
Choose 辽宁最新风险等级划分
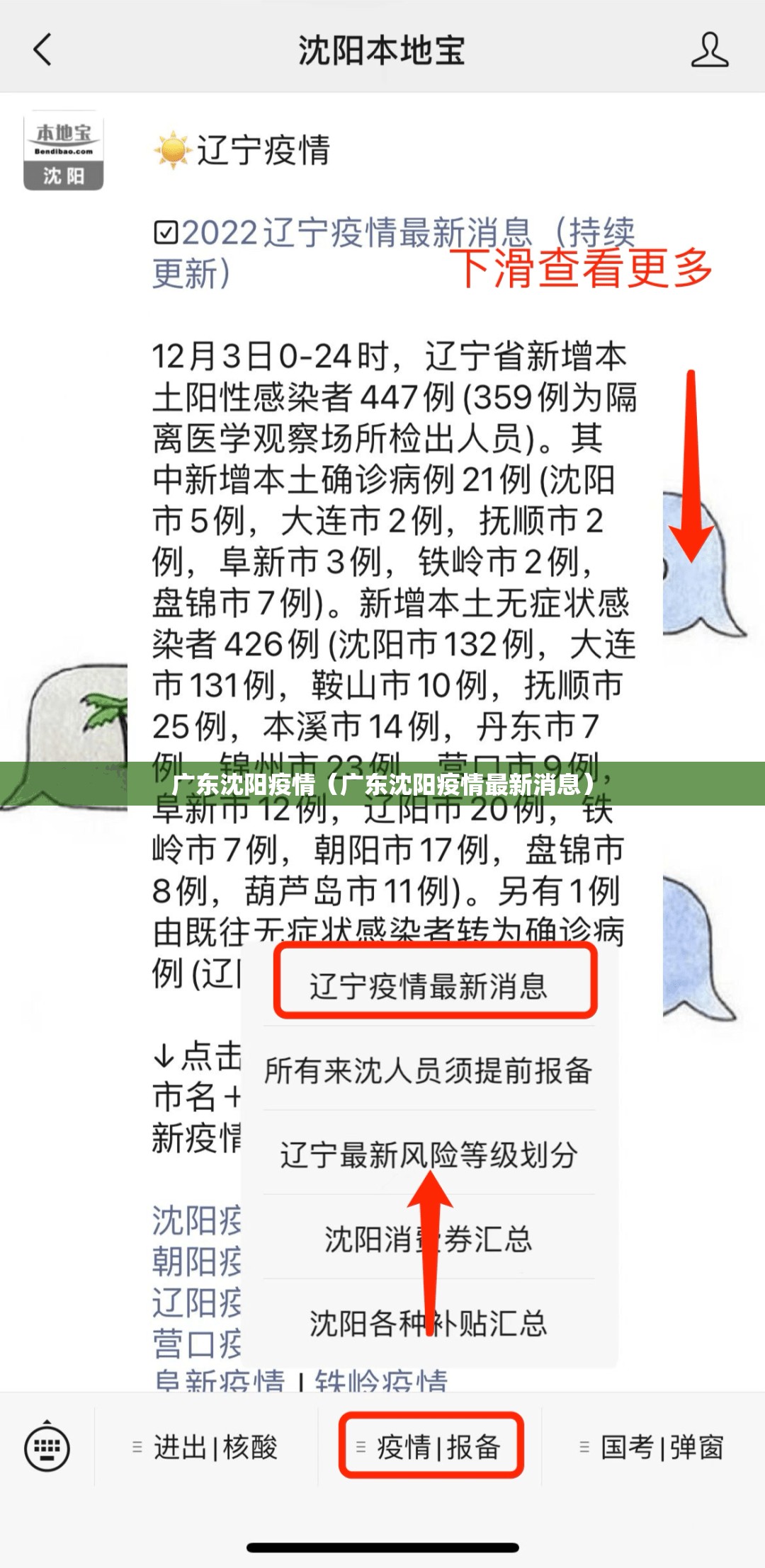[429, 1155]
